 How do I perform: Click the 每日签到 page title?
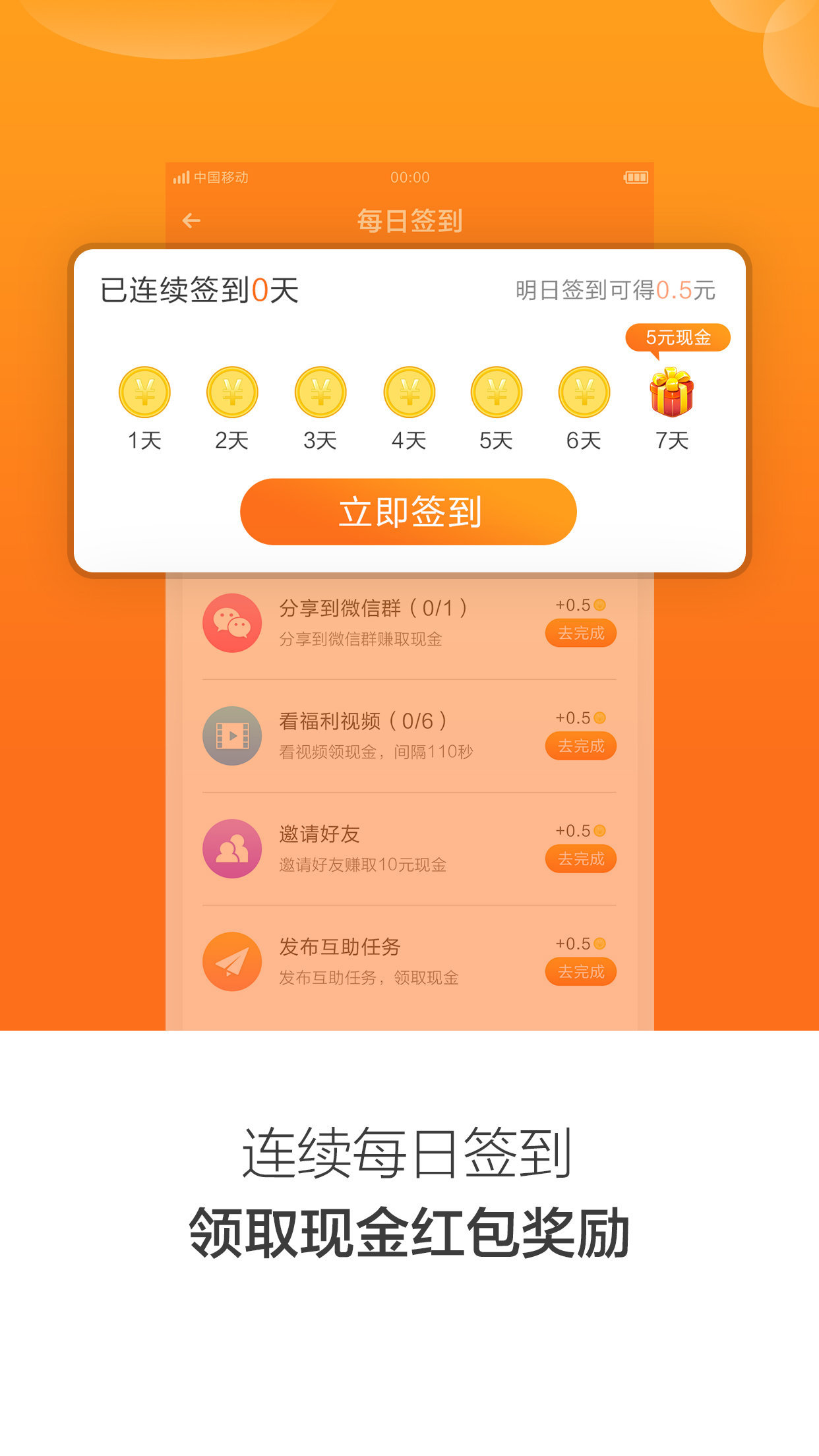coord(409,220)
